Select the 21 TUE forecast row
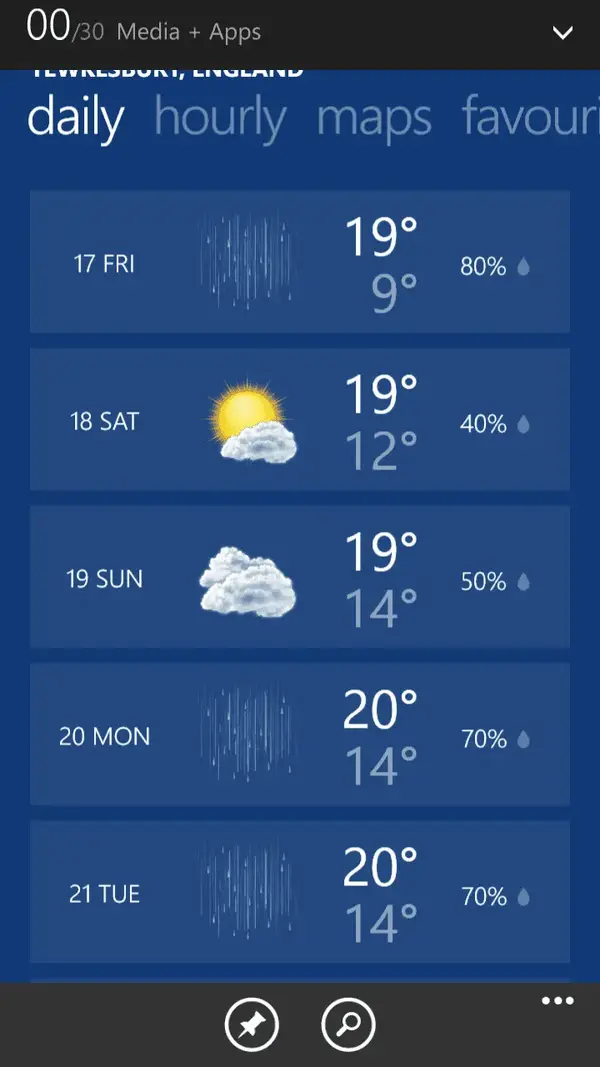The width and height of the screenshot is (600, 1067). click(300, 892)
